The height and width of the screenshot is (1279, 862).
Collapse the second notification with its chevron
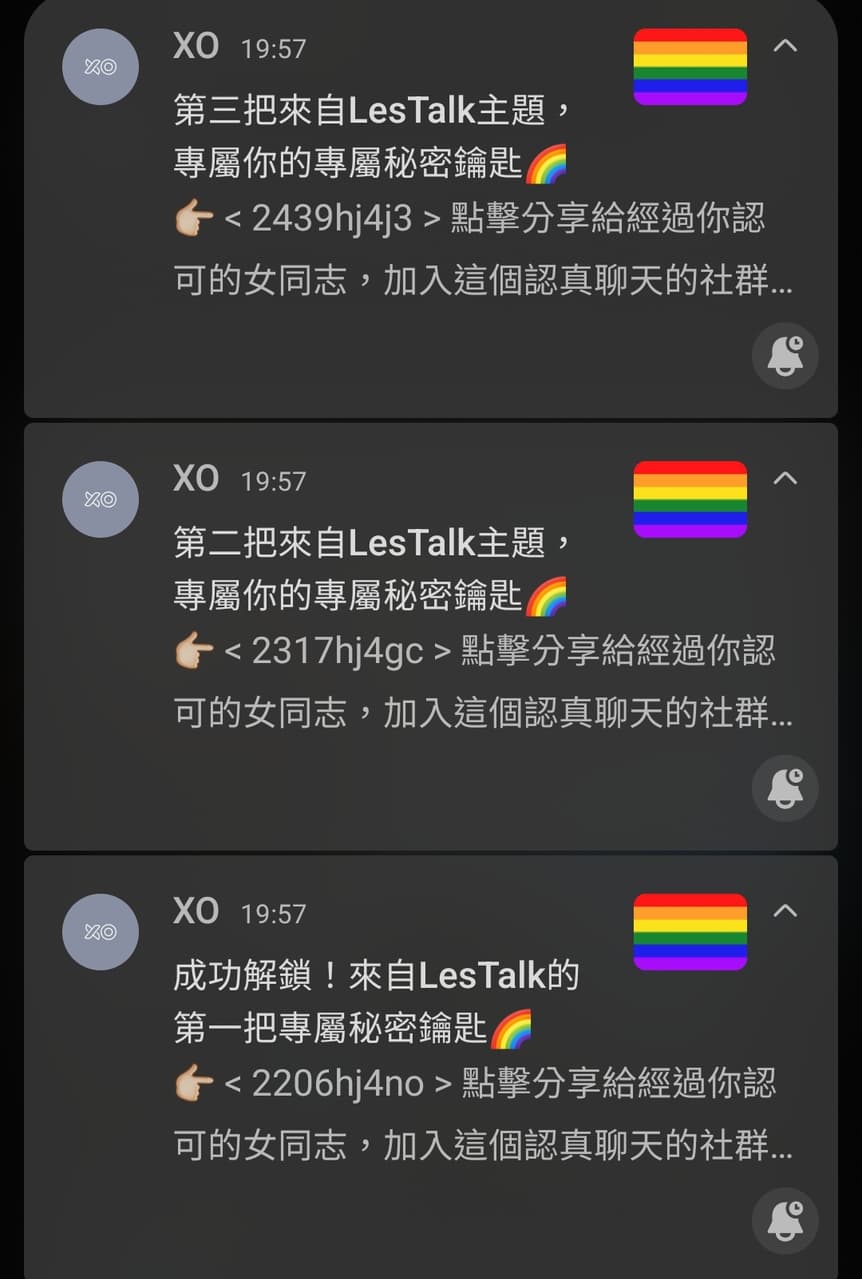pos(786,477)
